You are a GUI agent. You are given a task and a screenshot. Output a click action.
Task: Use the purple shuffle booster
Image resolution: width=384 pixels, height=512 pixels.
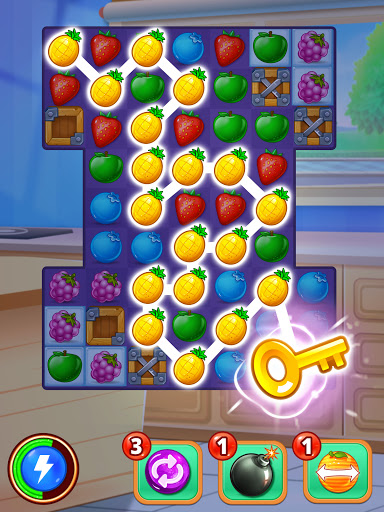[x=168, y=472]
